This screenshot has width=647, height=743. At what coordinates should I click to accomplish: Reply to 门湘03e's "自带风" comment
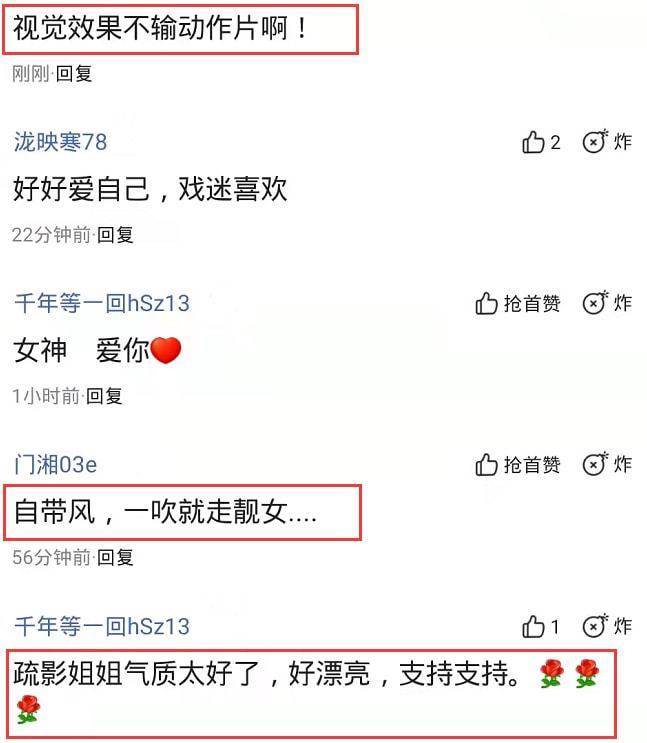(x=115, y=558)
